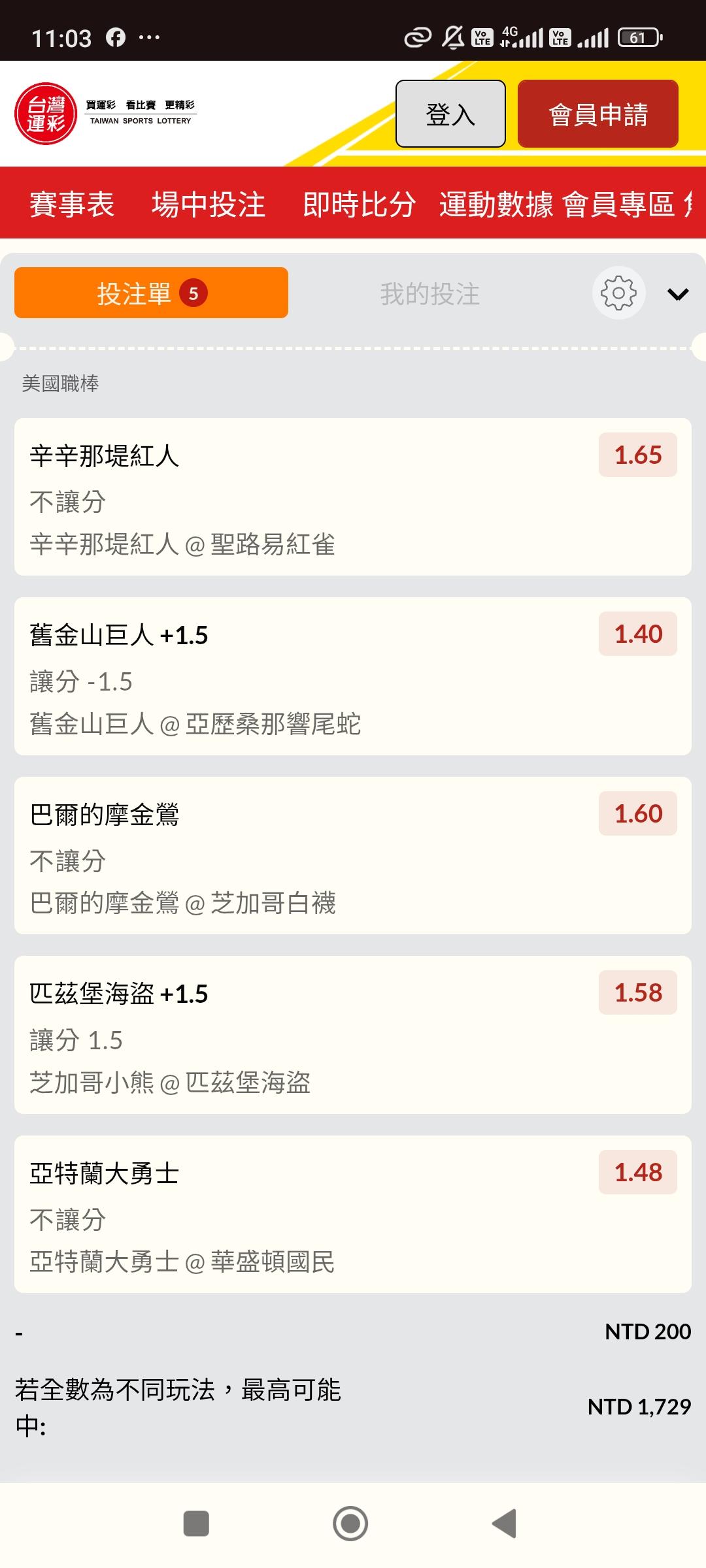Open 運動數據 sports data
Screen dimensions: 706x1568
[x=496, y=204]
